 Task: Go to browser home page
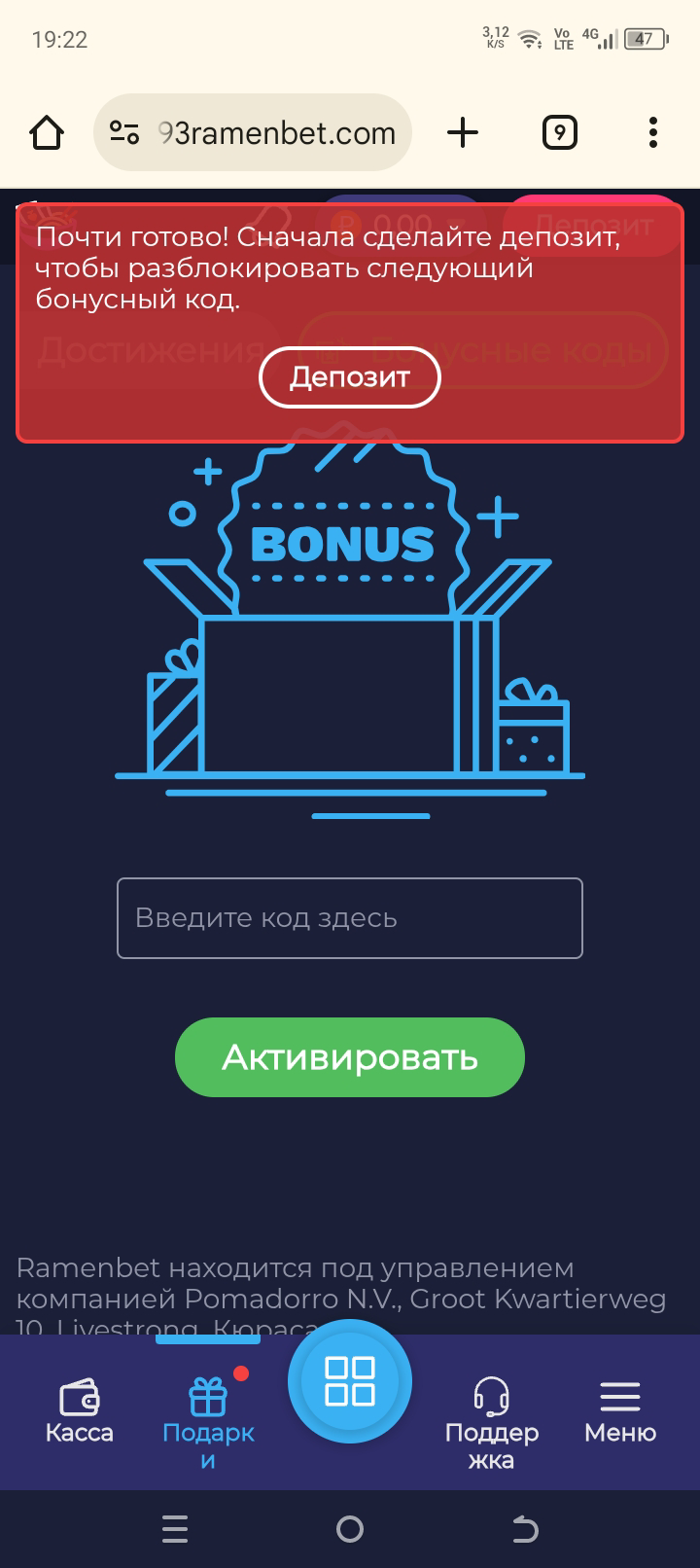click(x=47, y=132)
